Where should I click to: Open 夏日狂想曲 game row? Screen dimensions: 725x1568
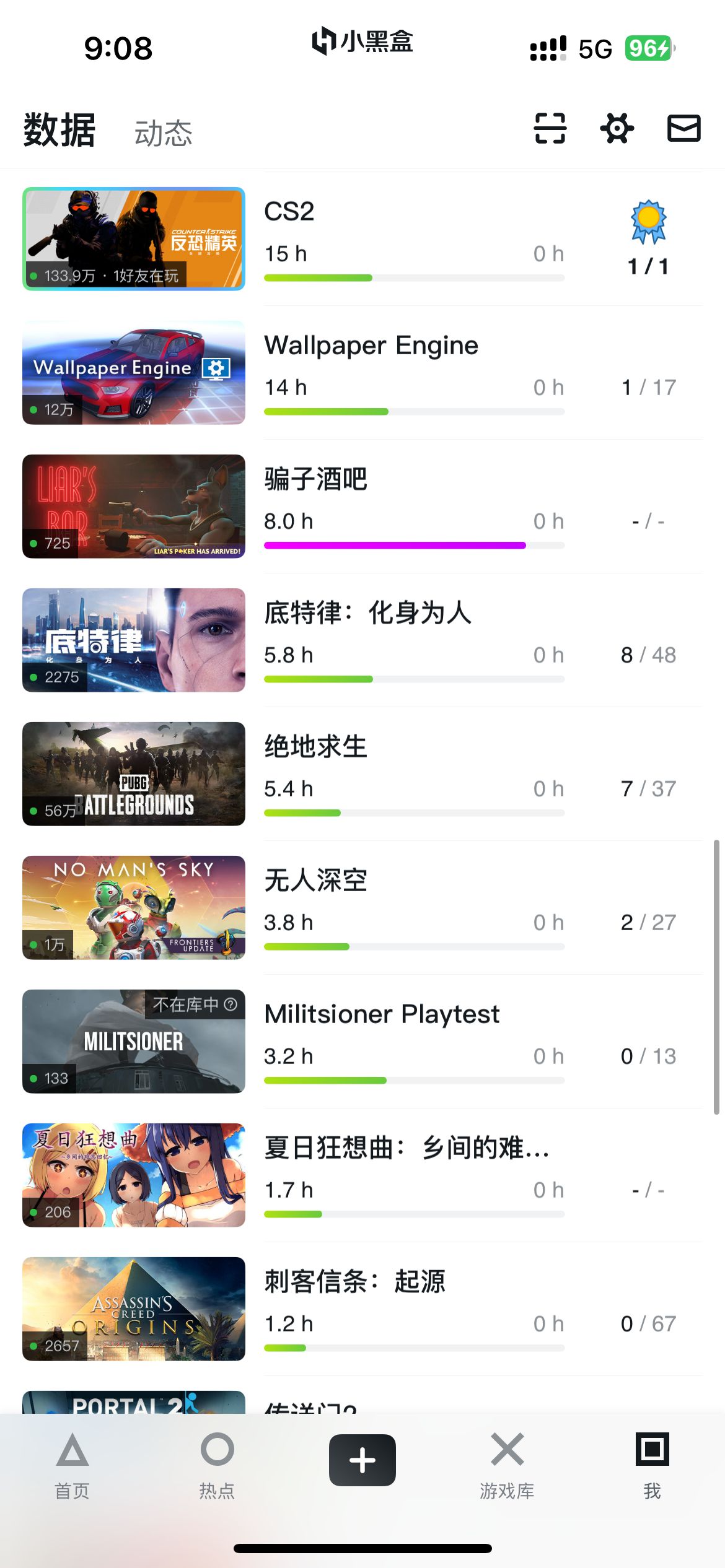pos(414,1175)
